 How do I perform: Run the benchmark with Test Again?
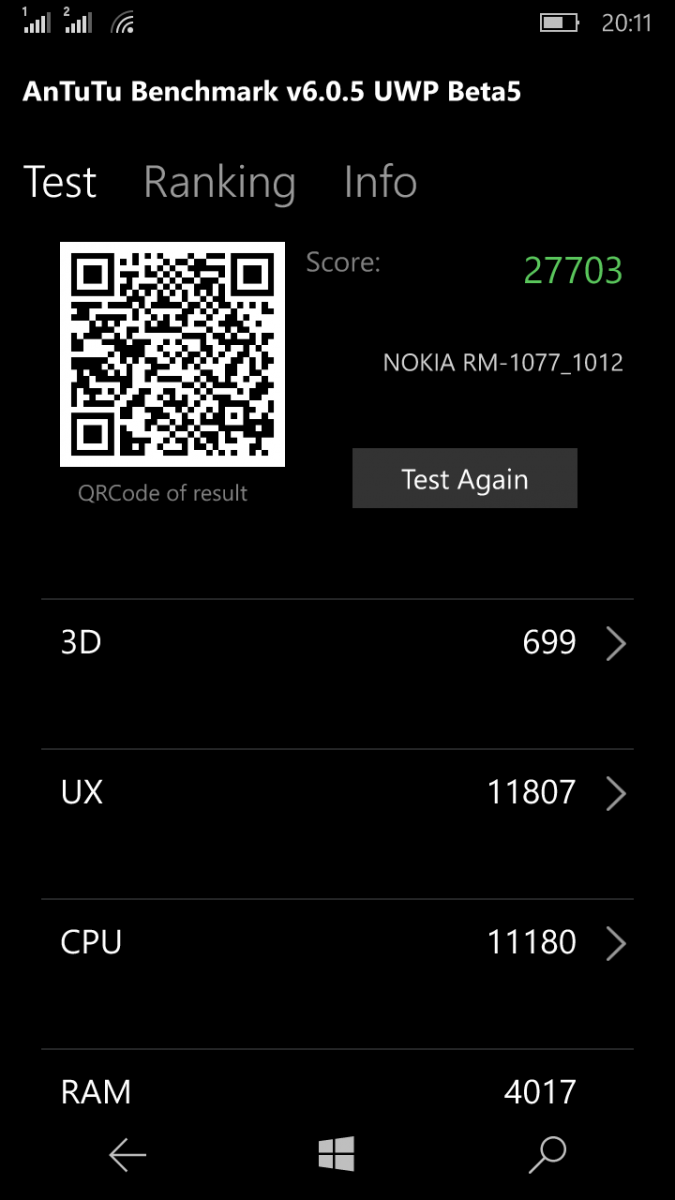point(465,479)
